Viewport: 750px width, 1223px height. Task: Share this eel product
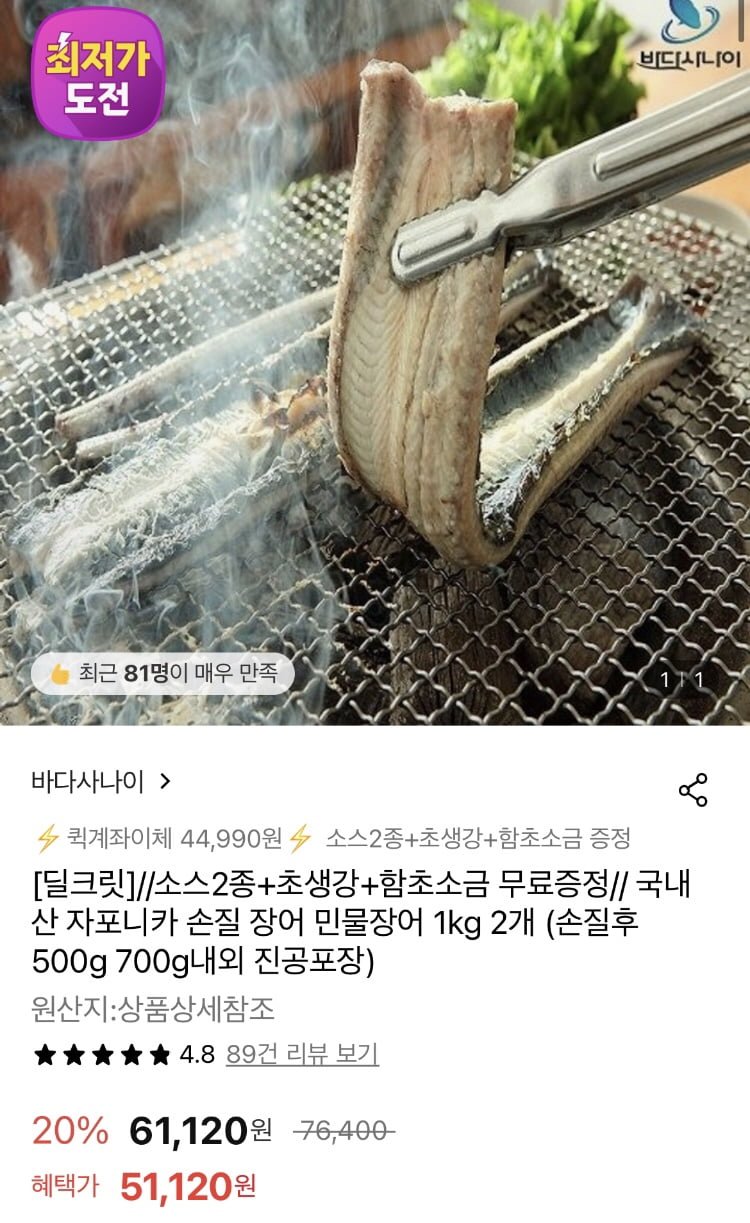[x=693, y=790]
